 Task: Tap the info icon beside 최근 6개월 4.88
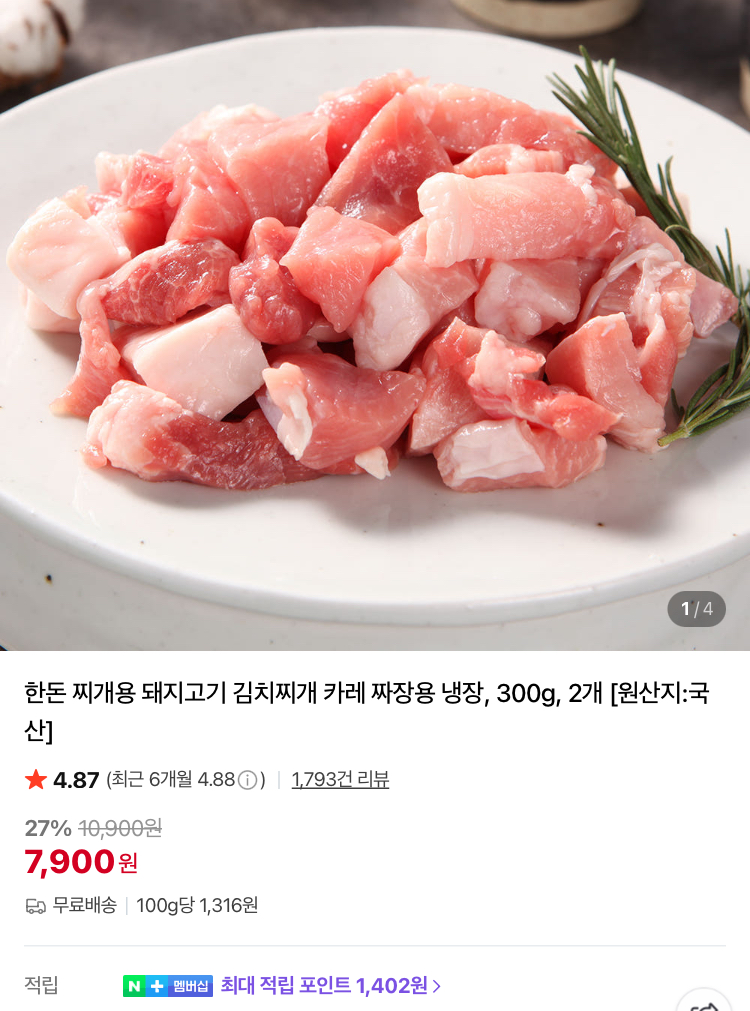247,780
